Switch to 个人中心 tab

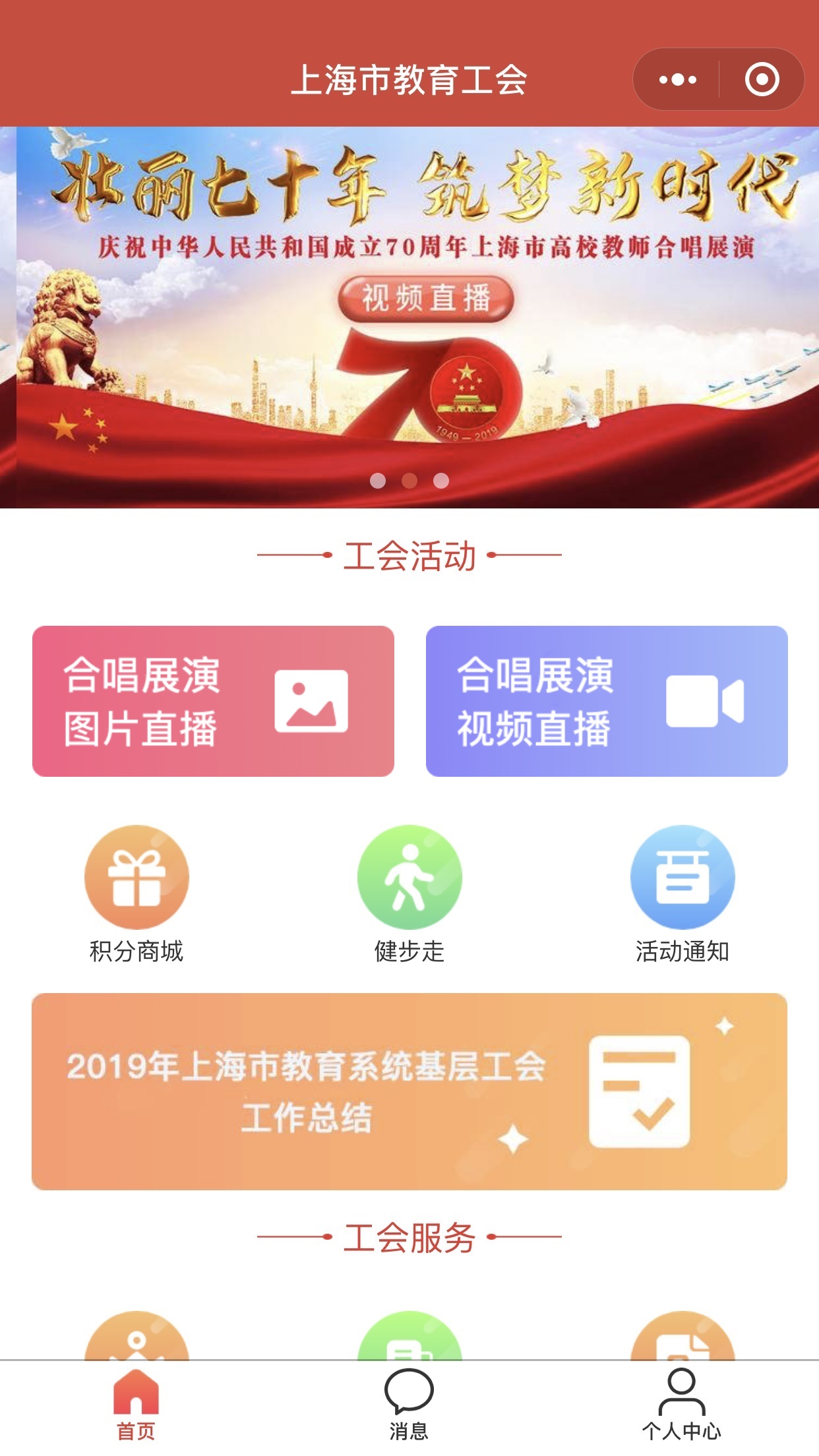click(682, 1405)
